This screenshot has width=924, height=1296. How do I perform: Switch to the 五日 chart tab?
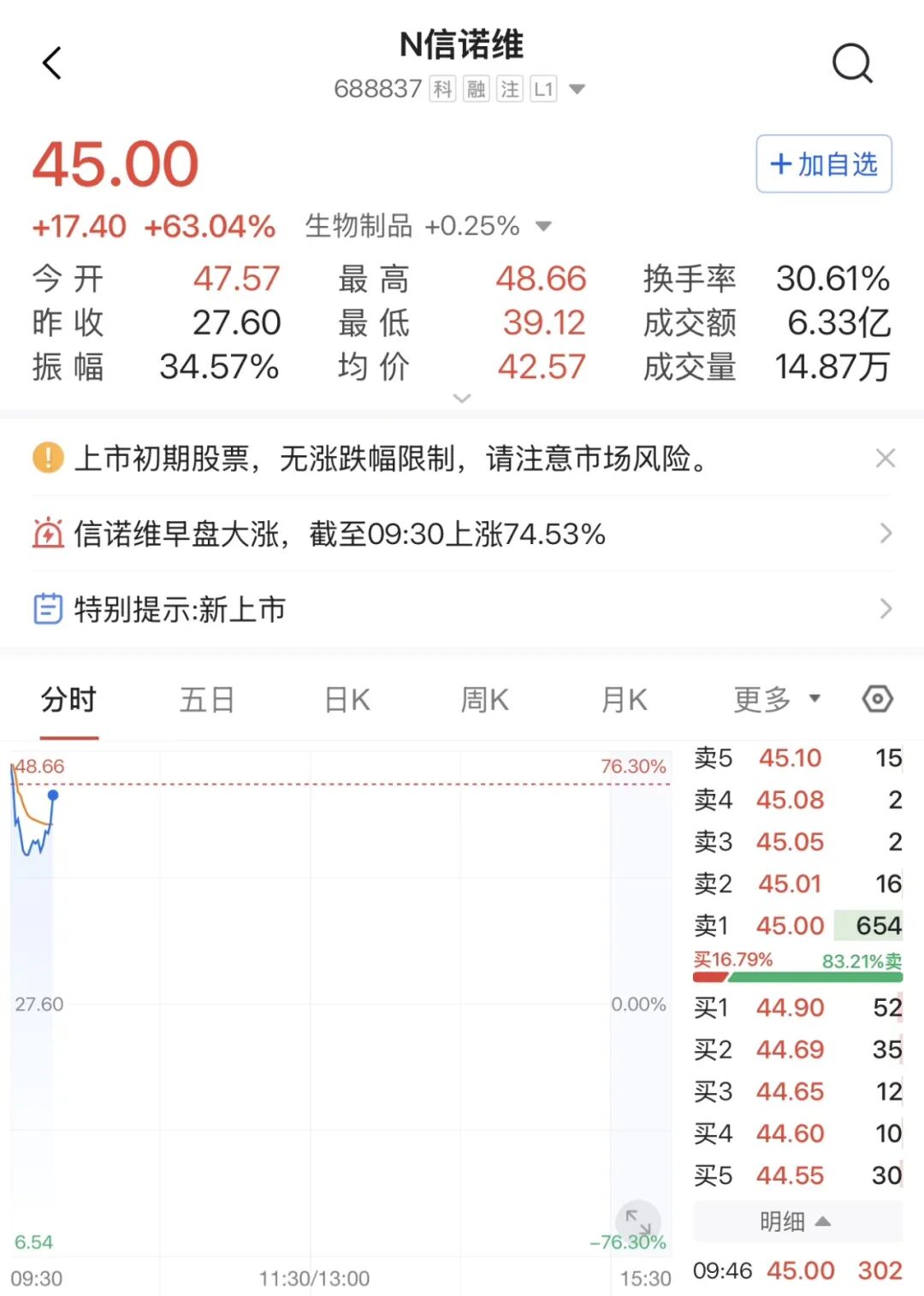click(x=207, y=700)
